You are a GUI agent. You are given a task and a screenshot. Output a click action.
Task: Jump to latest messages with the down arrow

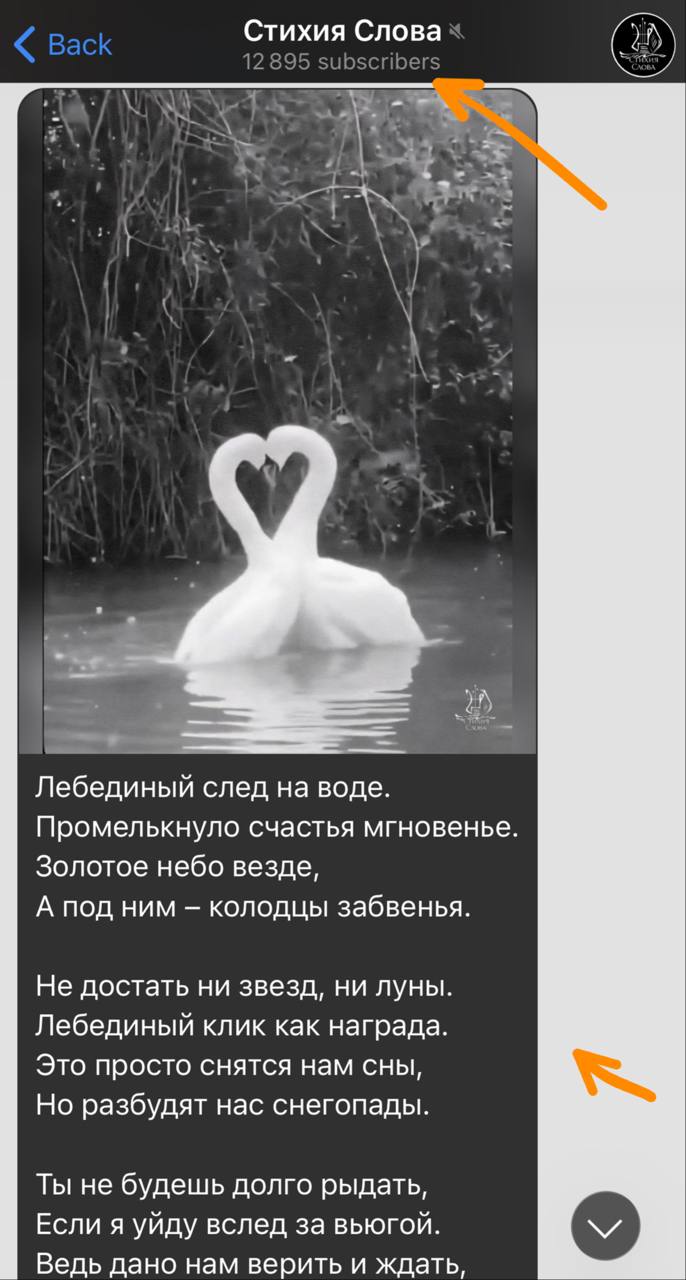[x=605, y=1226]
